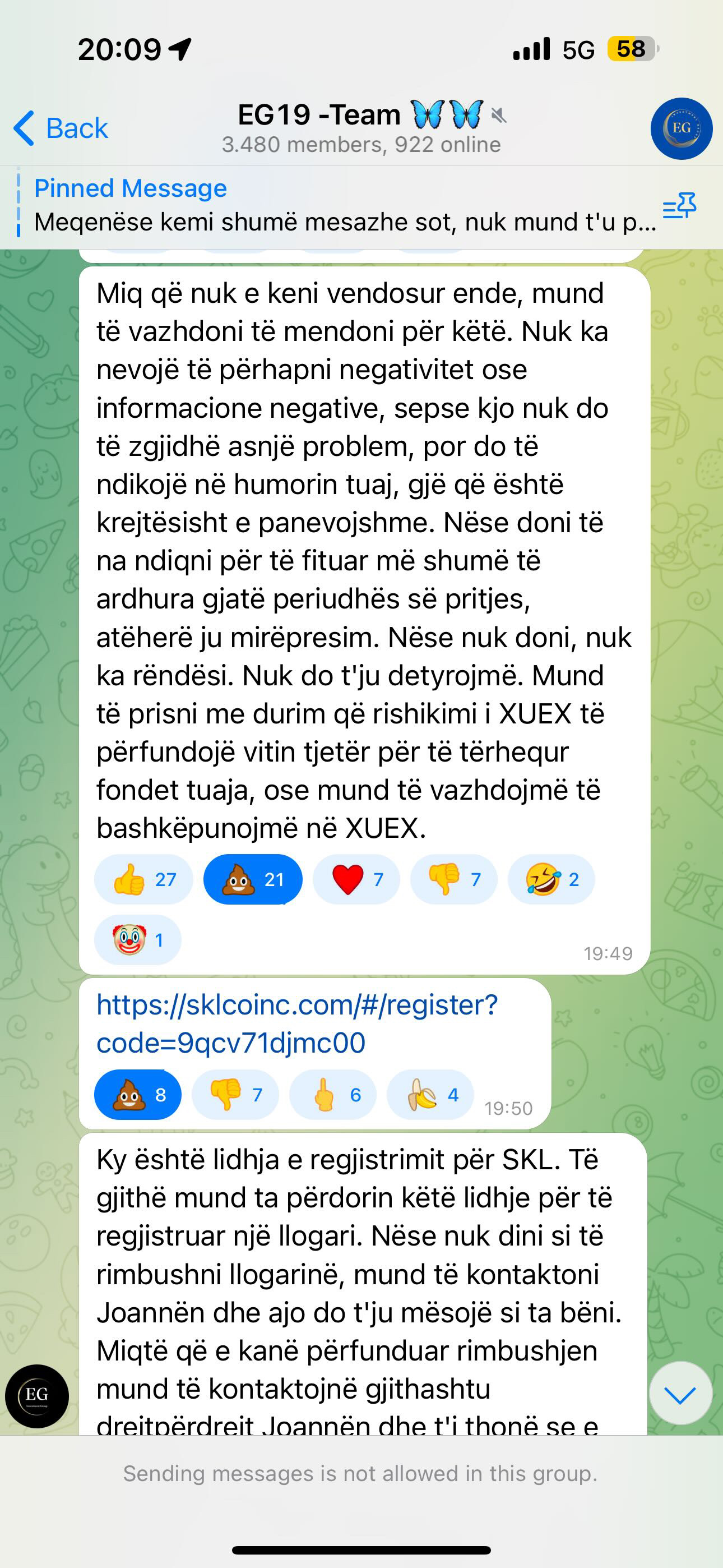Add thumbs down on the link message
This screenshot has height=1568, width=723.
point(235,1095)
